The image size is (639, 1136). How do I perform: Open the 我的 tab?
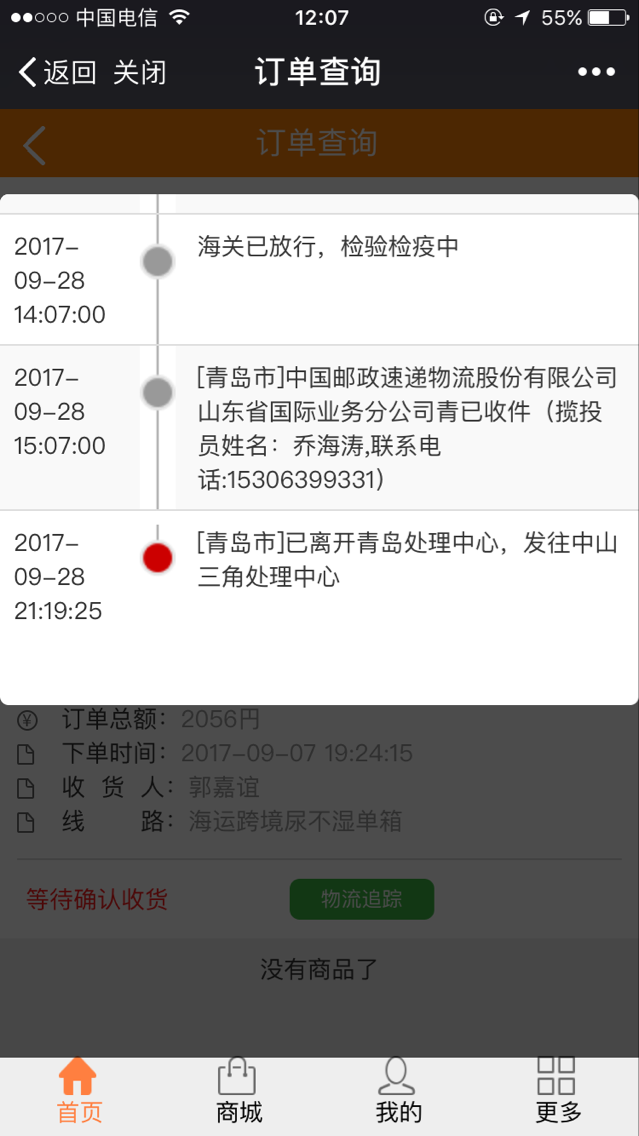pos(398,1090)
